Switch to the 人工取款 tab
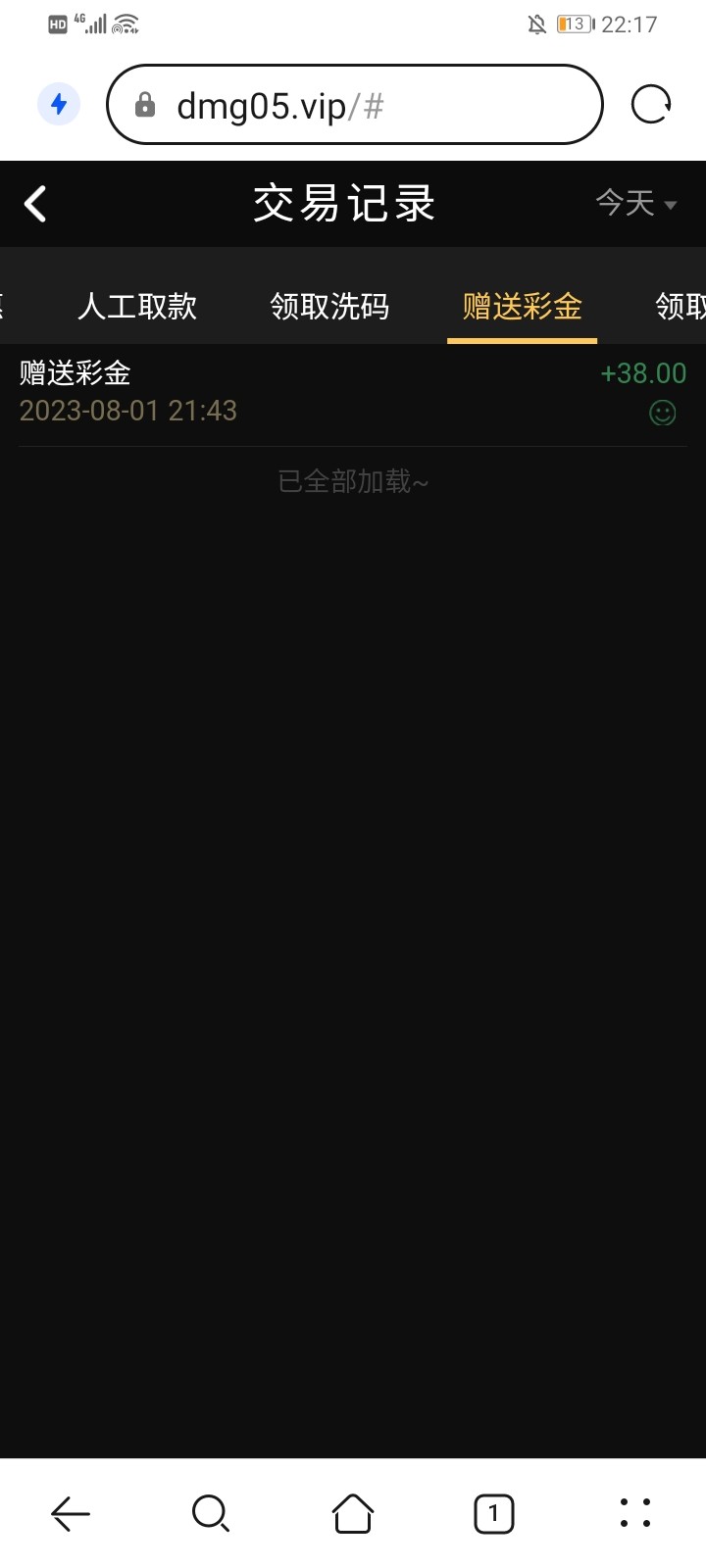 137,307
